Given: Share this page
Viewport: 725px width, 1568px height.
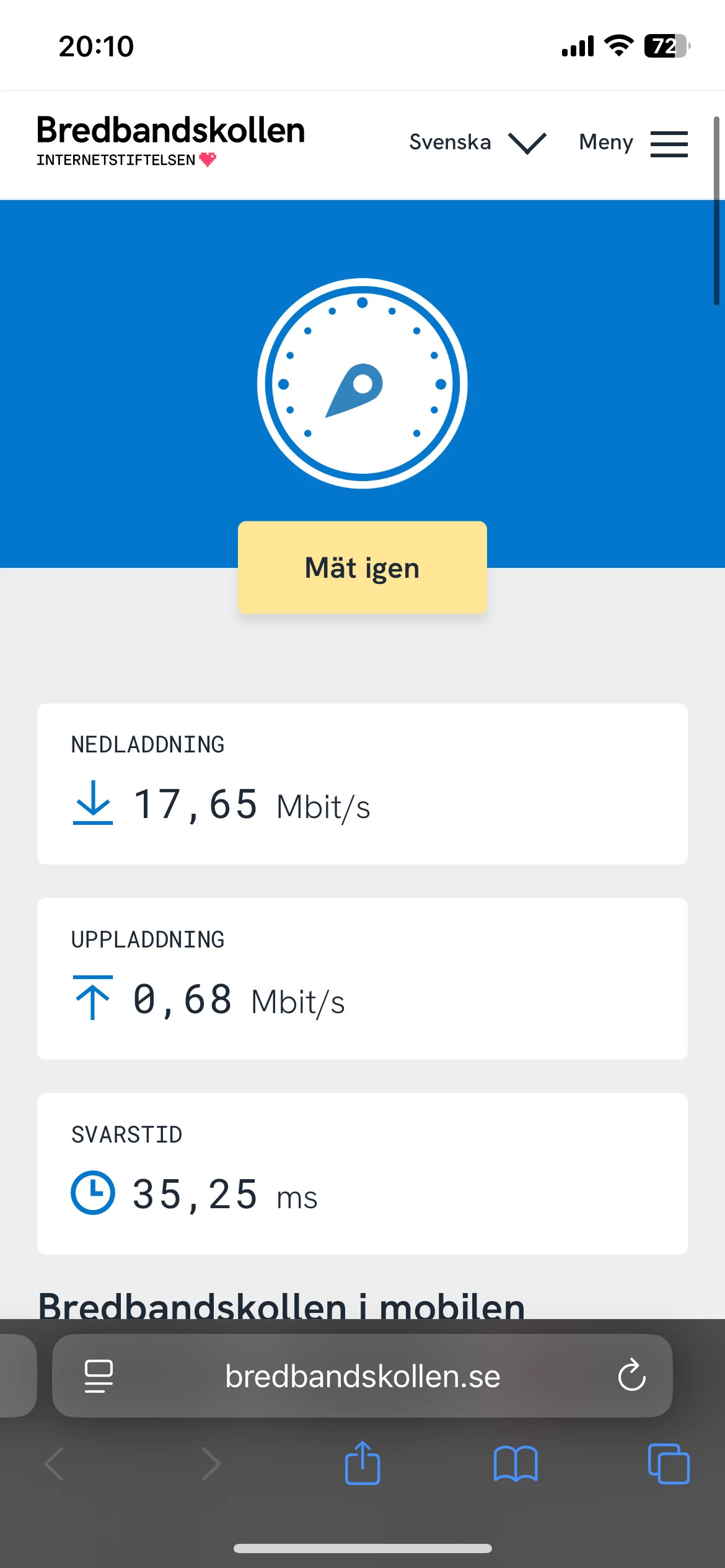Looking at the screenshot, I should click(x=362, y=1463).
